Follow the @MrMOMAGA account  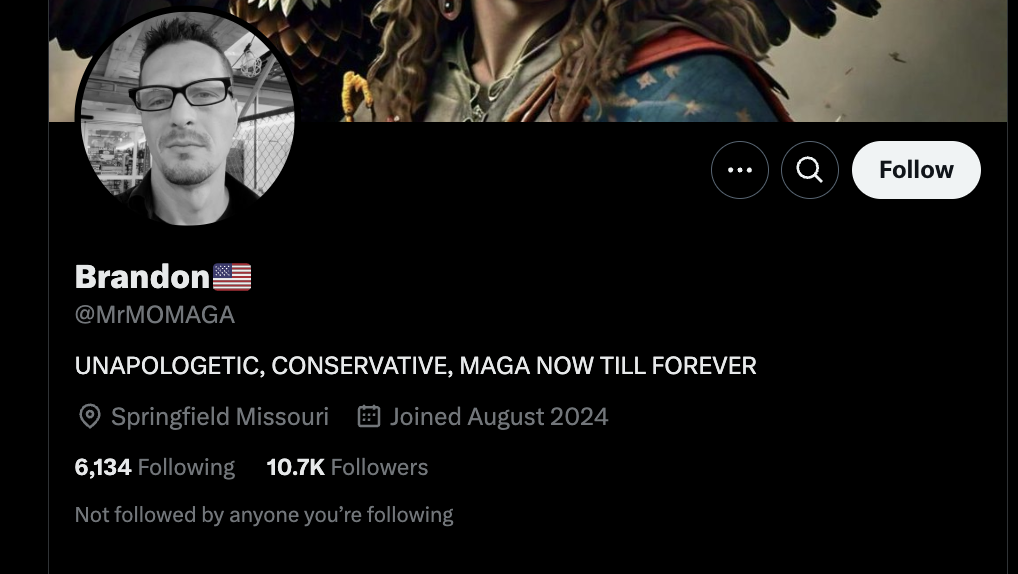coord(915,170)
